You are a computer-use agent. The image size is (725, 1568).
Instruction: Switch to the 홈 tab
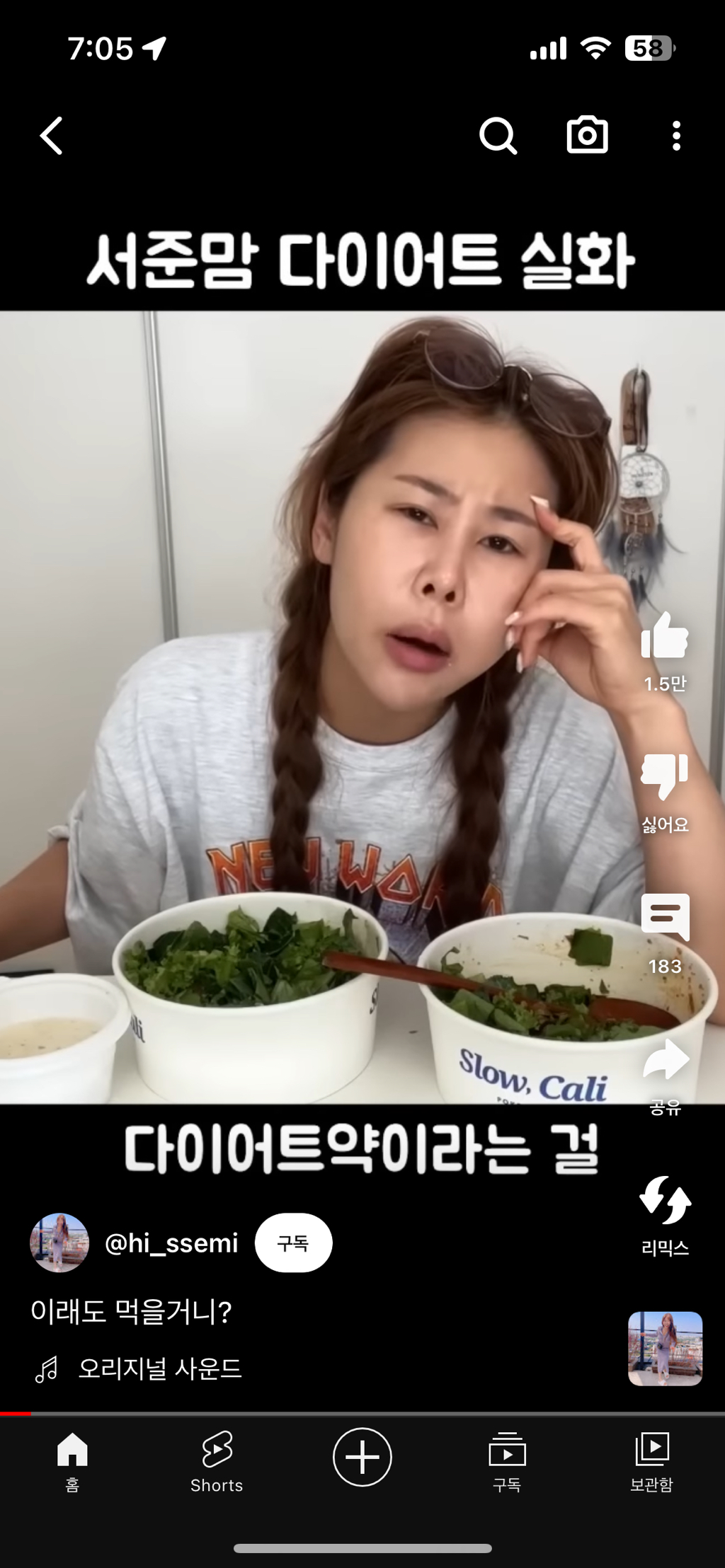72,1460
